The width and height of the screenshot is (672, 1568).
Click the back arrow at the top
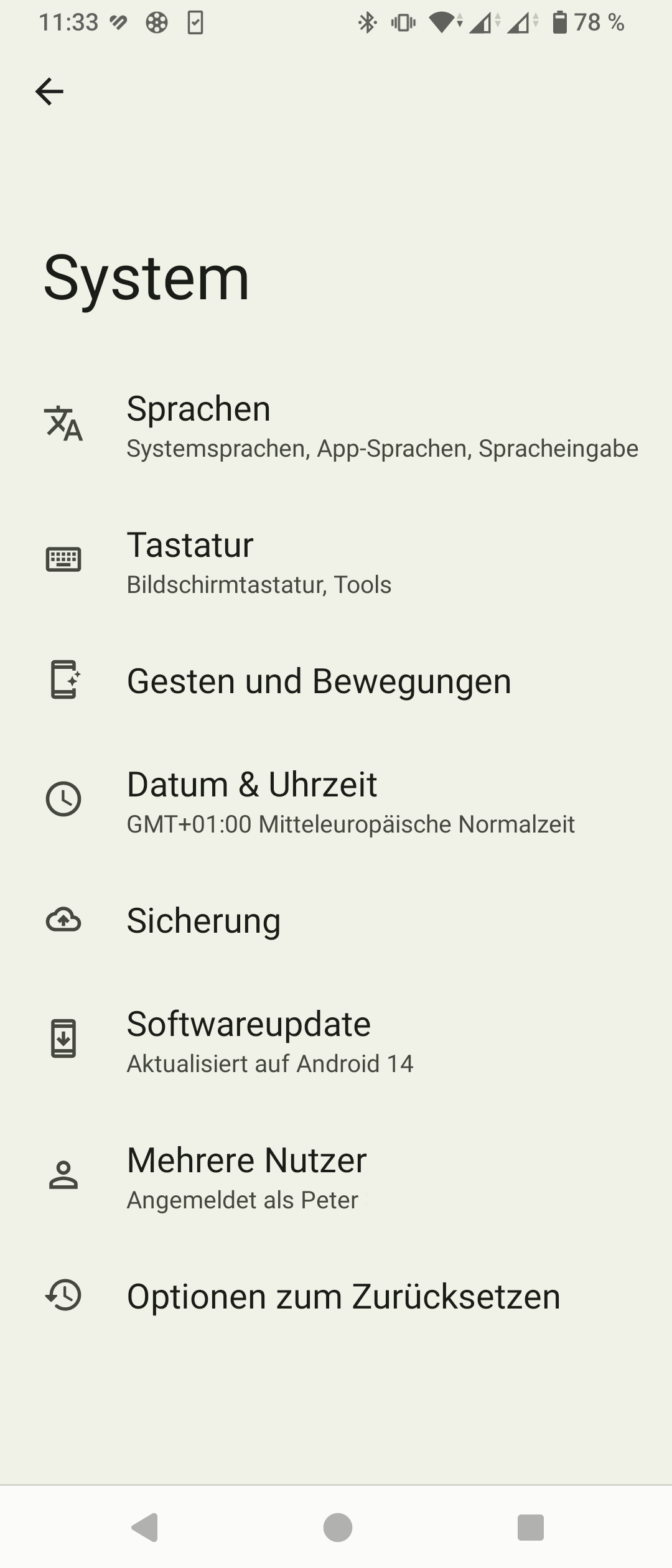click(x=50, y=90)
